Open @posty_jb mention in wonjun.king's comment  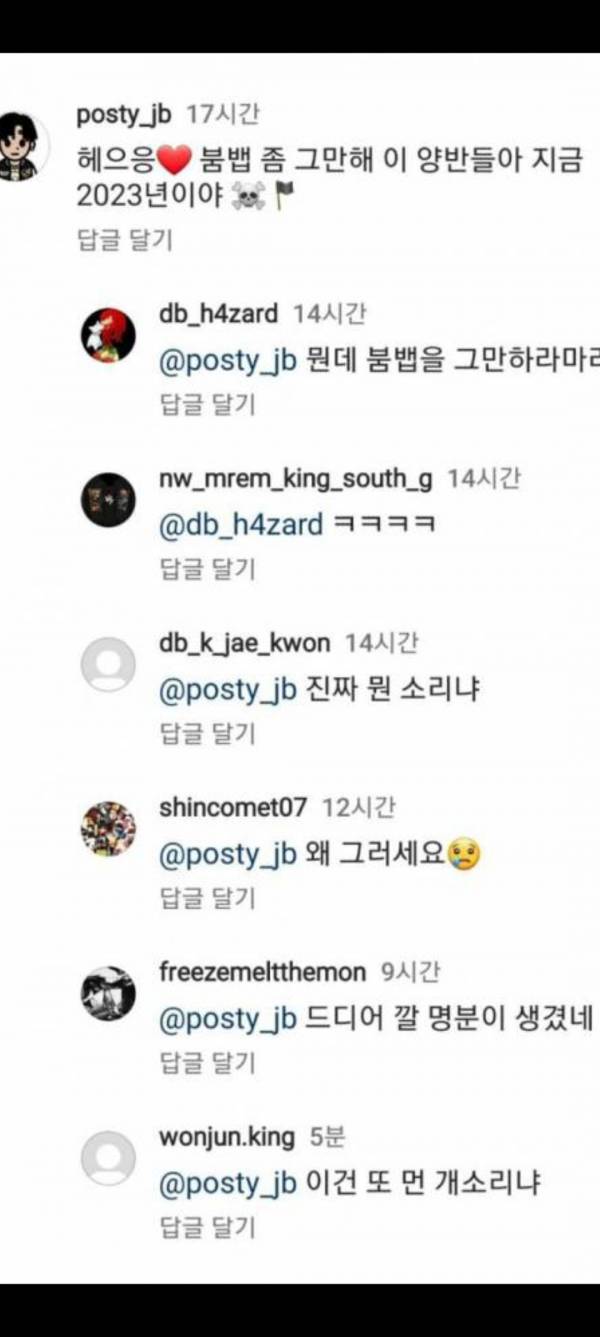pyautogui.click(x=228, y=1183)
